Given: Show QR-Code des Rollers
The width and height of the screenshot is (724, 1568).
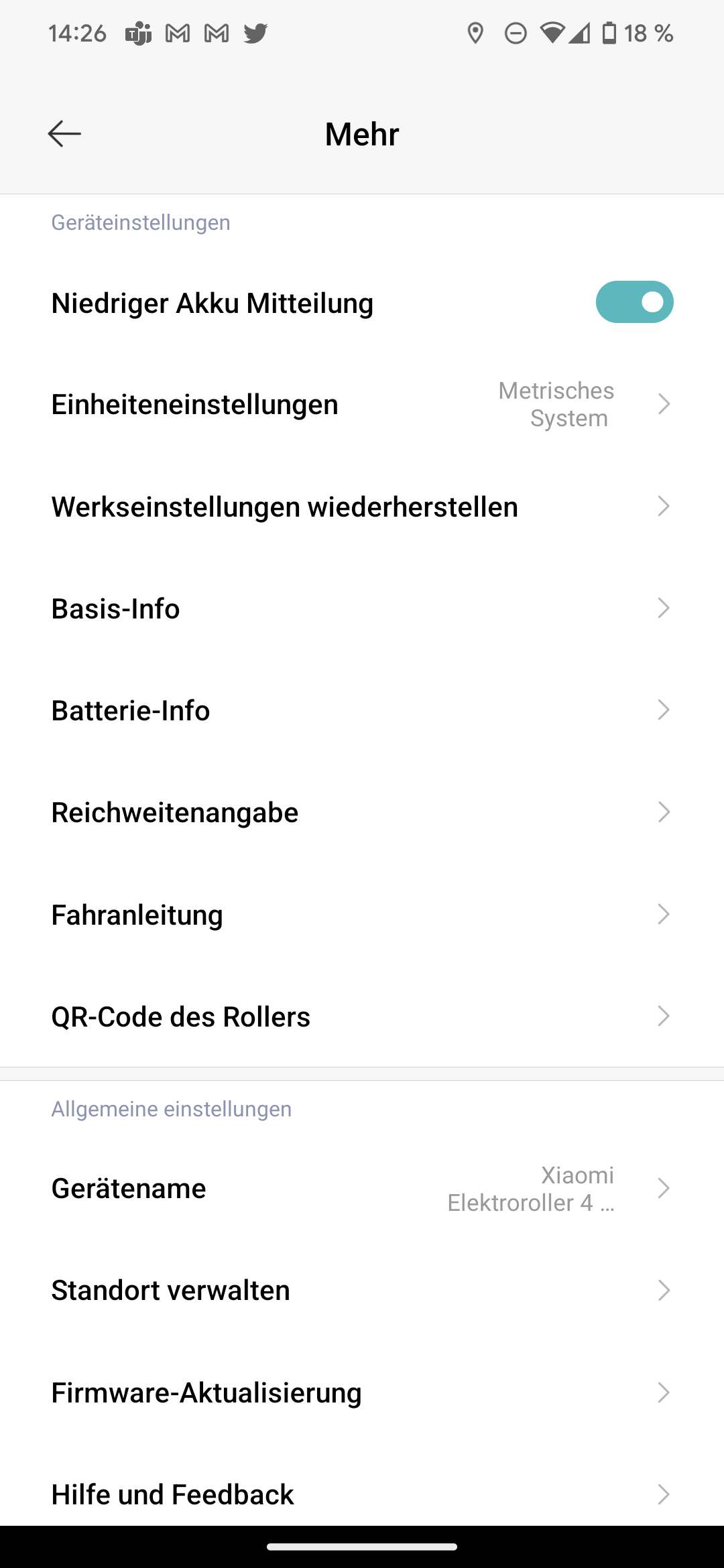Looking at the screenshot, I should click(x=180, y=1016).
